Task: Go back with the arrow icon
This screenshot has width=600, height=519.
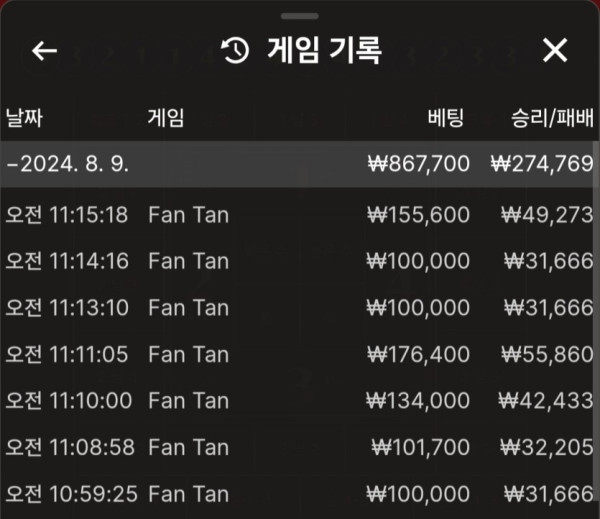Action: [44, 51]
